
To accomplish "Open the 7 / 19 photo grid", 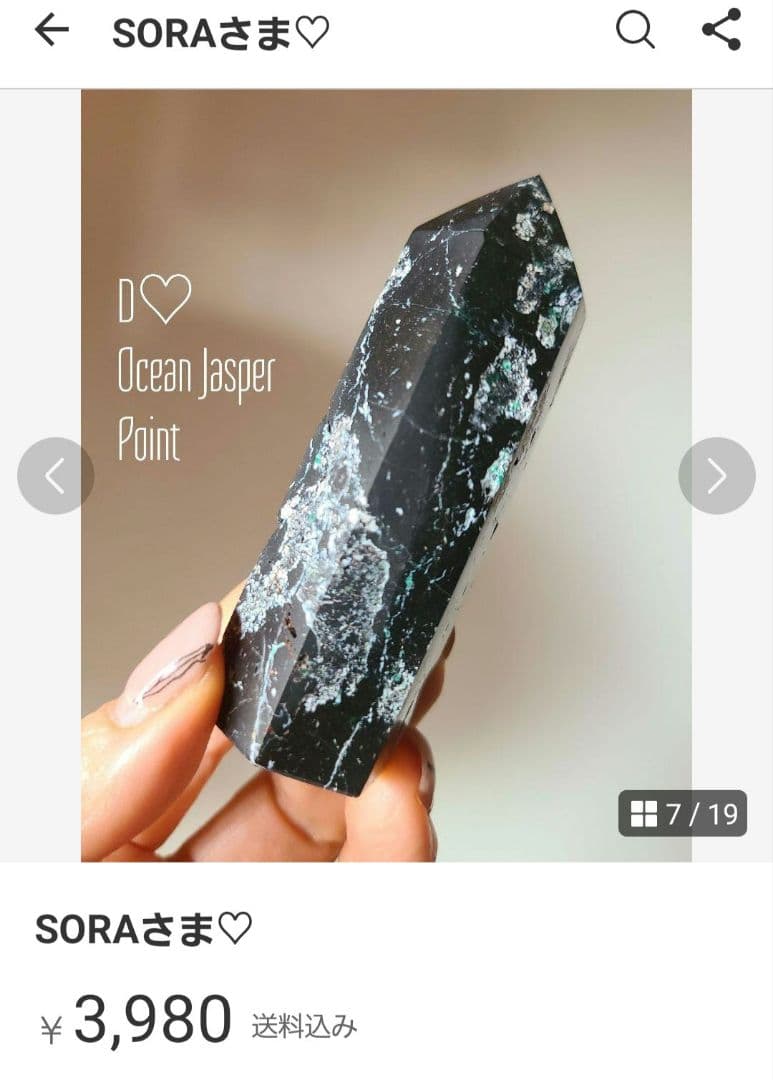I will (683, 814).
